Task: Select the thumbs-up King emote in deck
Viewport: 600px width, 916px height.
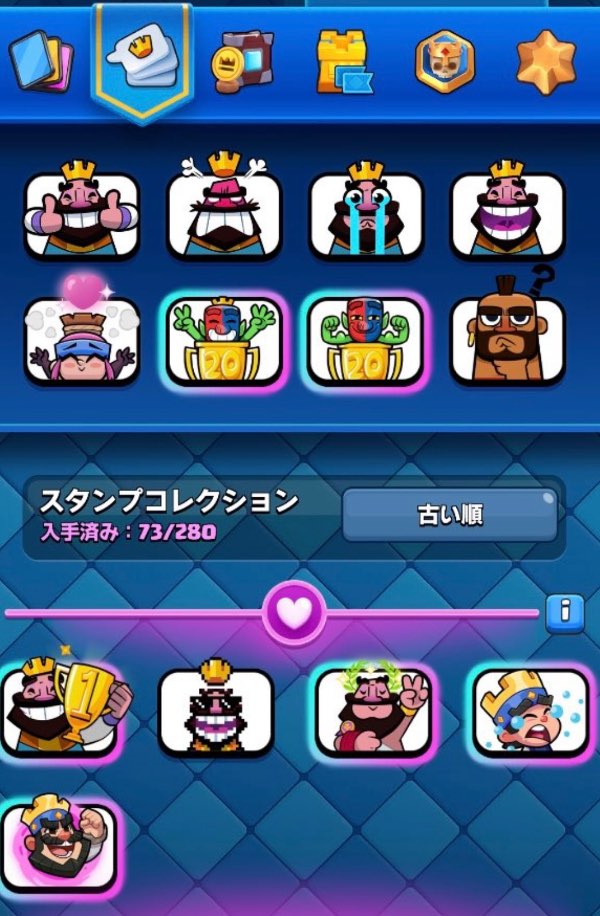Action: click(81, 213)
